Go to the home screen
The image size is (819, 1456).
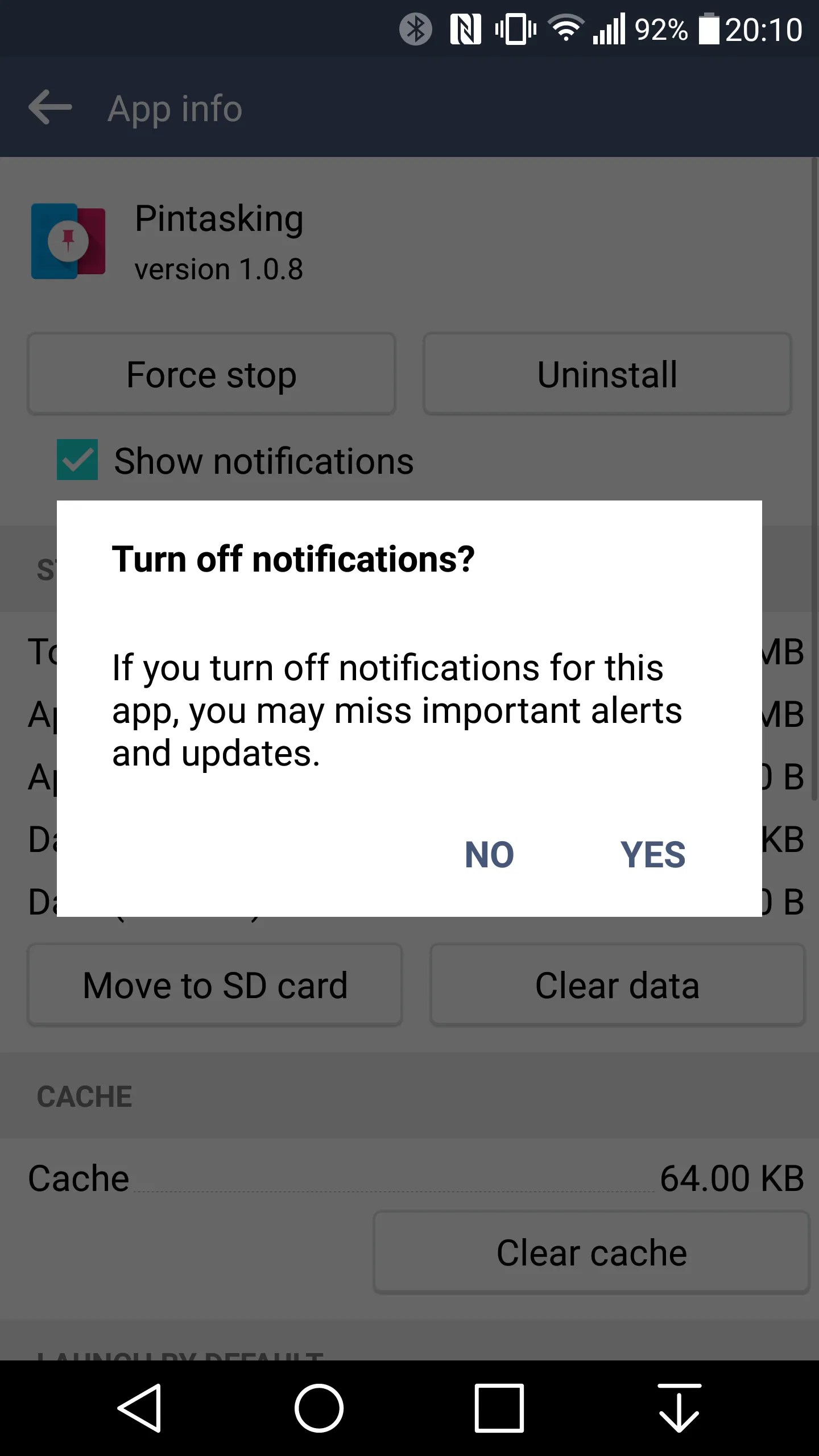coord(319,1408)
